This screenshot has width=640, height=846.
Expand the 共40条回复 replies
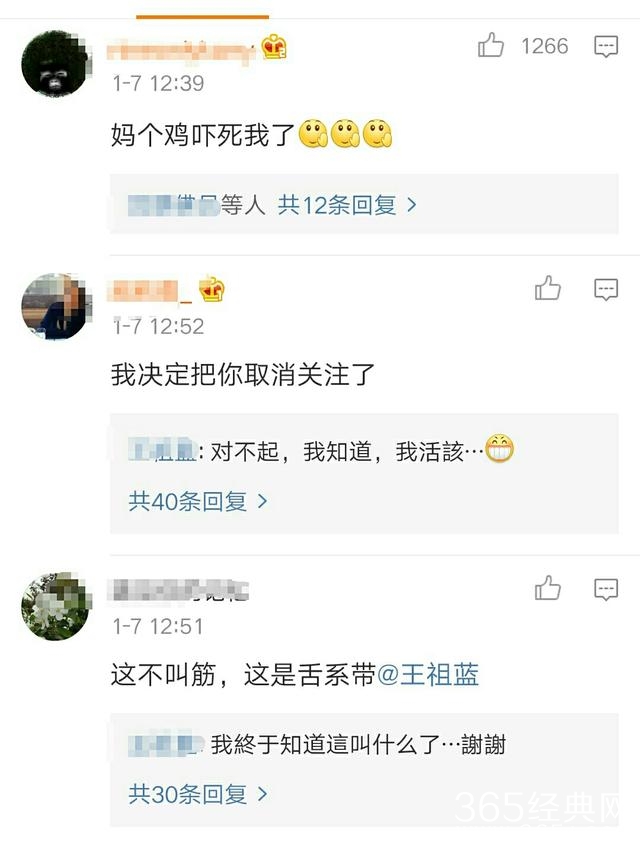(x=198, y=501)
